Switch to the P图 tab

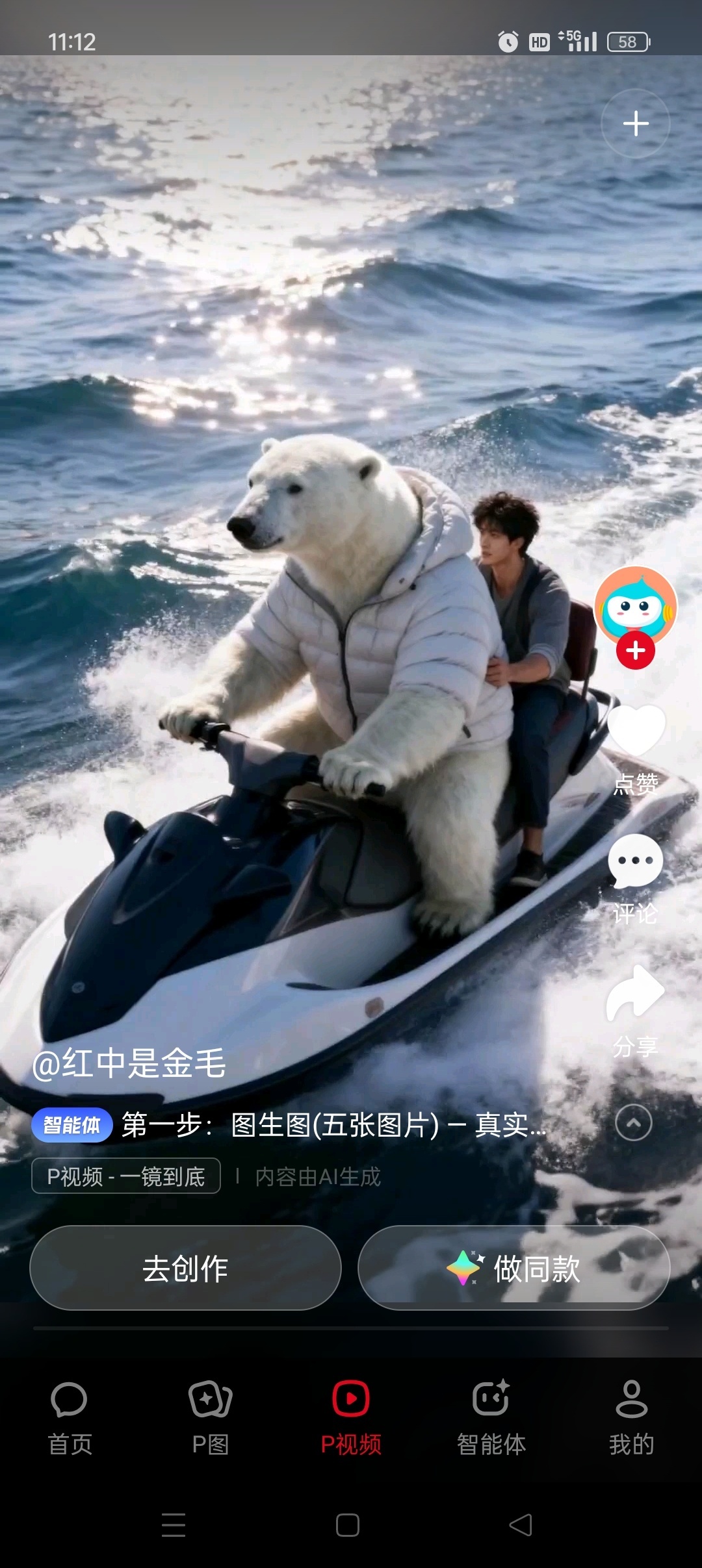click(210, 1417)
